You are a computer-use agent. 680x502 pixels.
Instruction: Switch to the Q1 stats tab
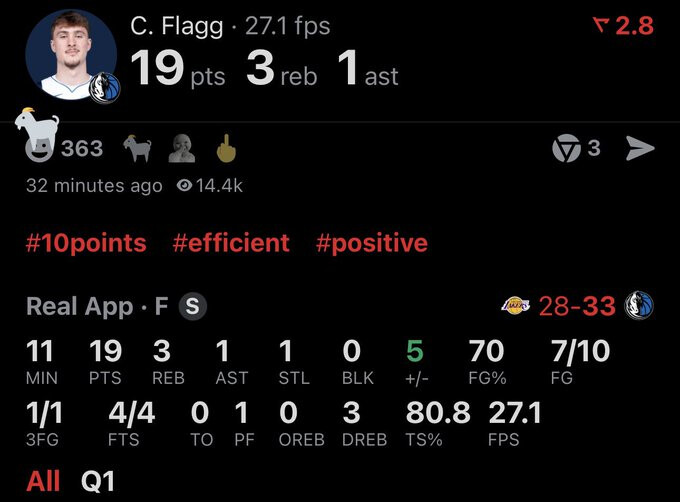point(98,481)
